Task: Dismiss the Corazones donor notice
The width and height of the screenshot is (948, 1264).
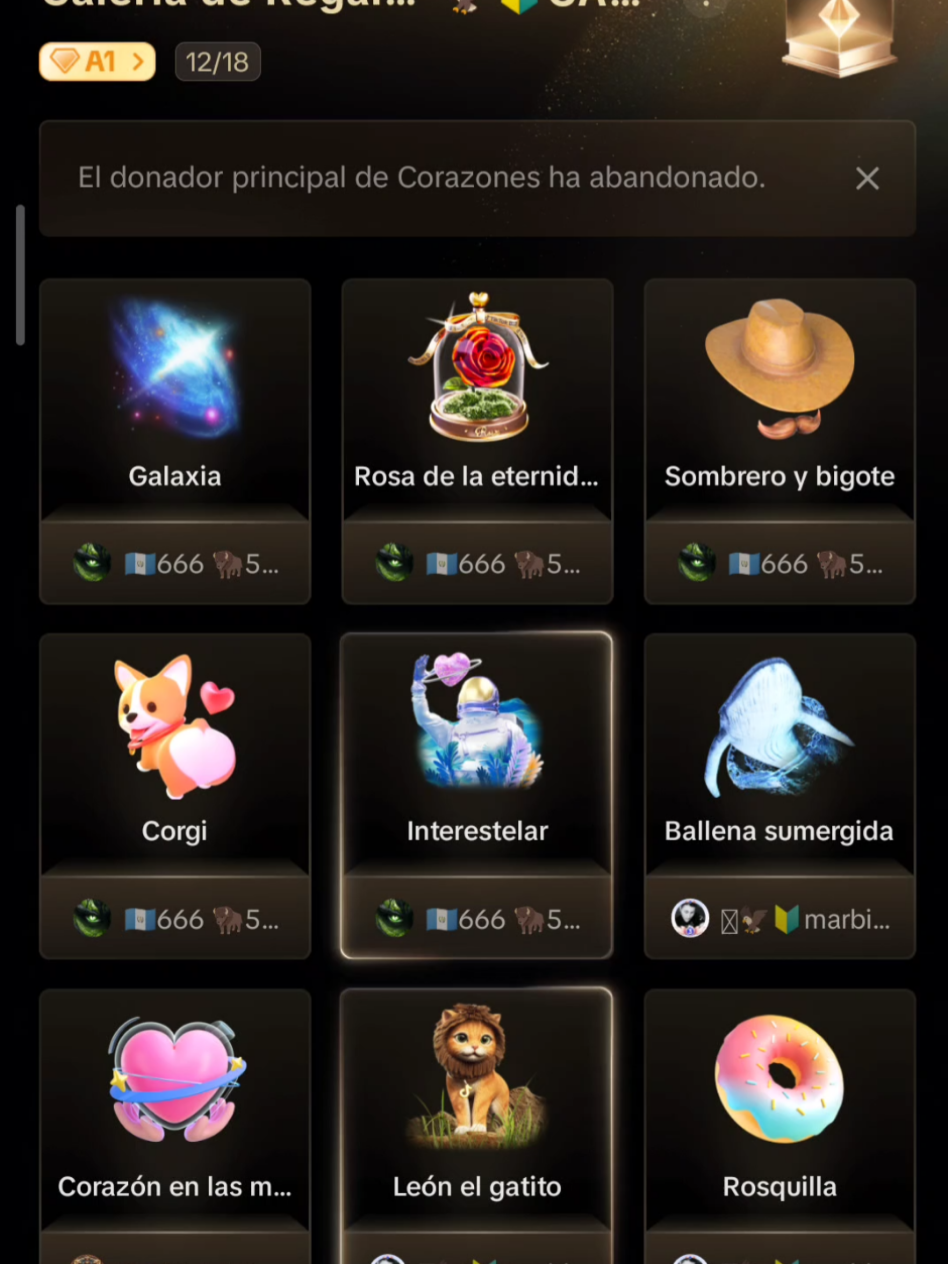Action: tap(867, 179)
